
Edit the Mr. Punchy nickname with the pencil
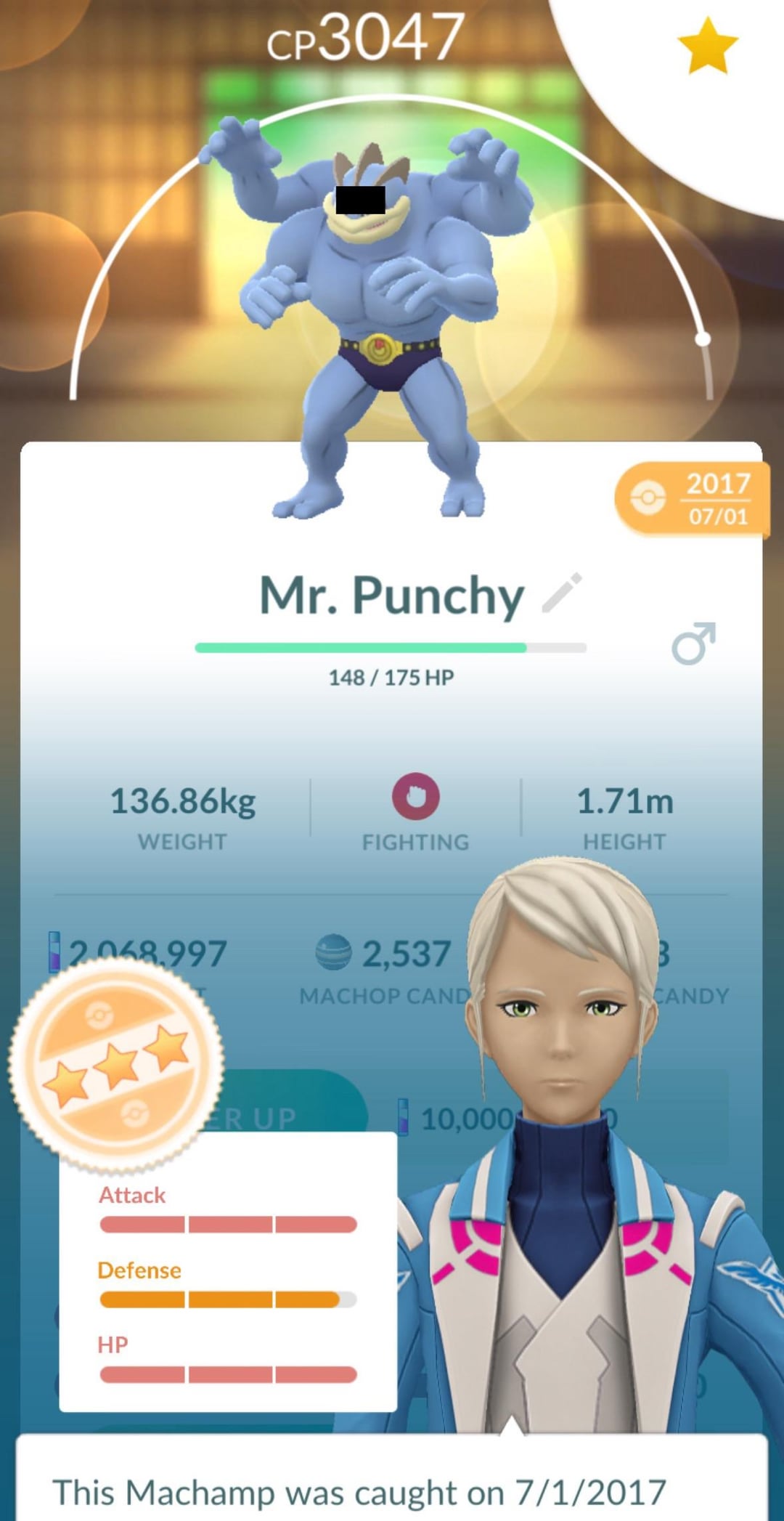tap(562, 592)
